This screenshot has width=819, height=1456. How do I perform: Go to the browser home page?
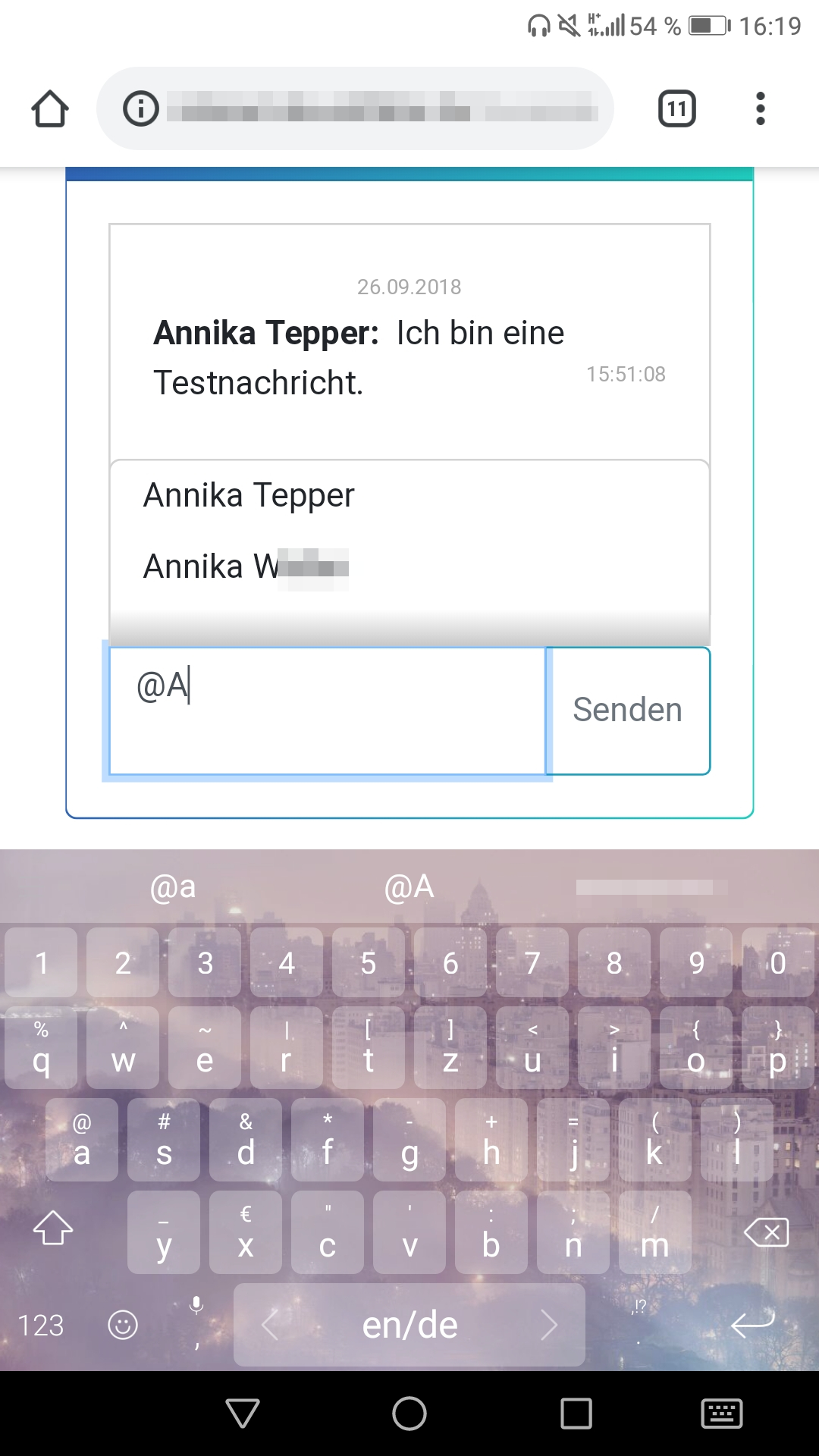click(50, 108)
